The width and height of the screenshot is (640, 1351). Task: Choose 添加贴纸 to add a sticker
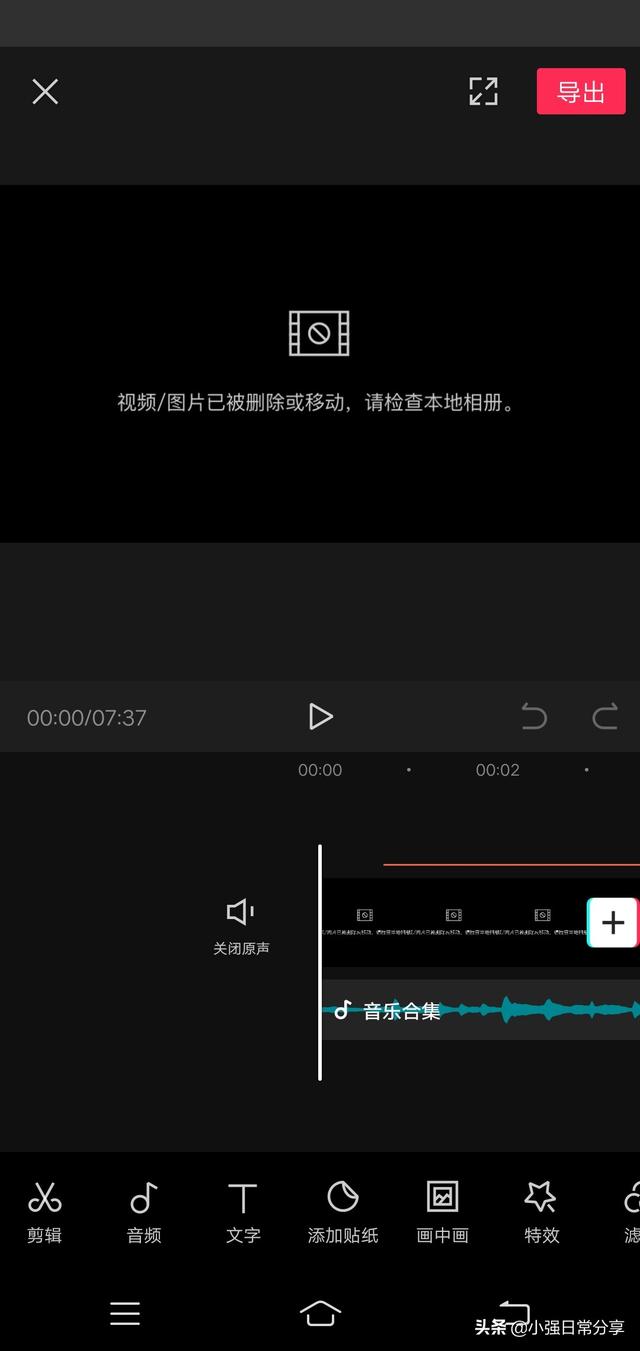pos(343,1211)
